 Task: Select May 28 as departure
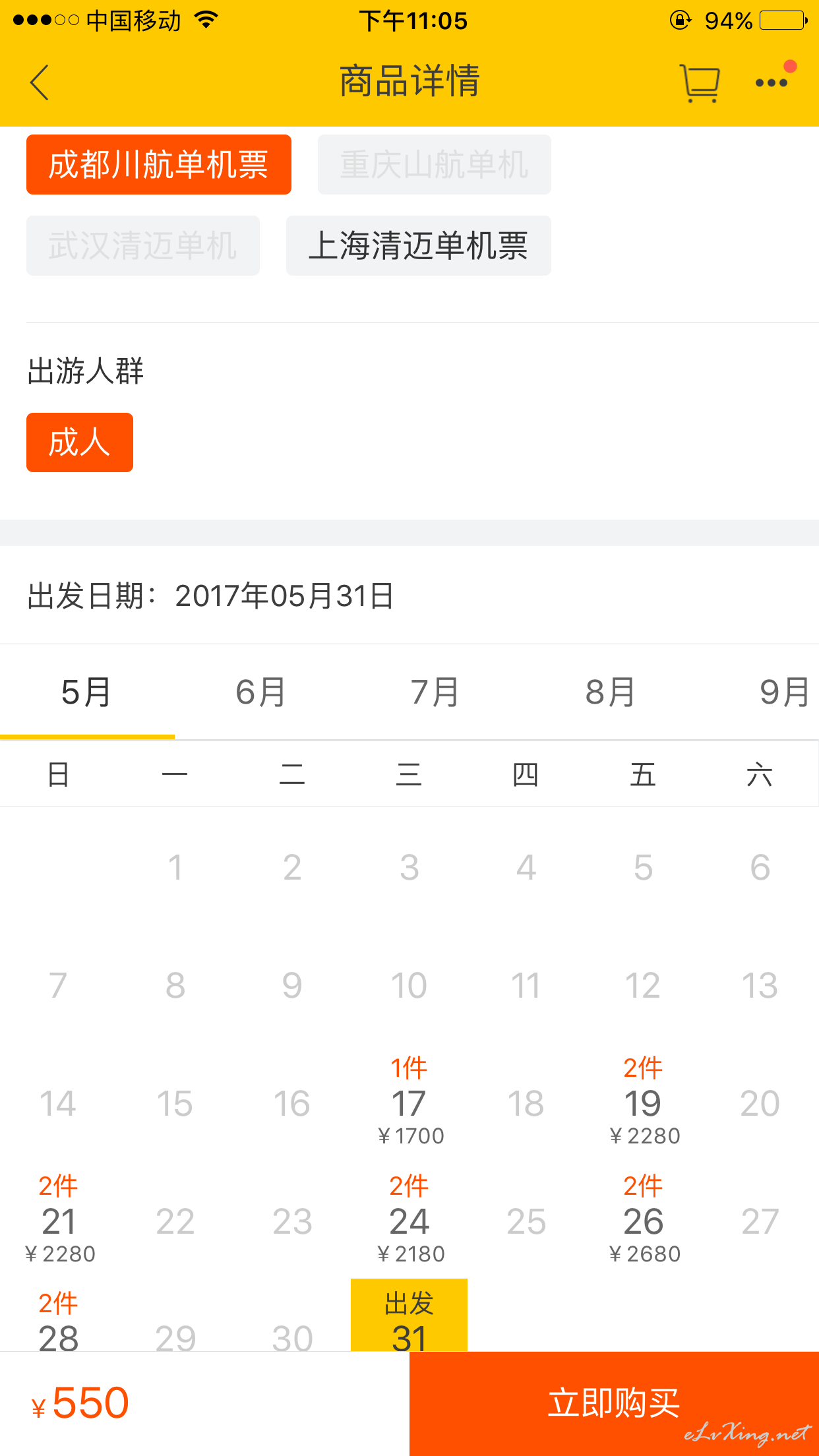[x=59, y=1321]
